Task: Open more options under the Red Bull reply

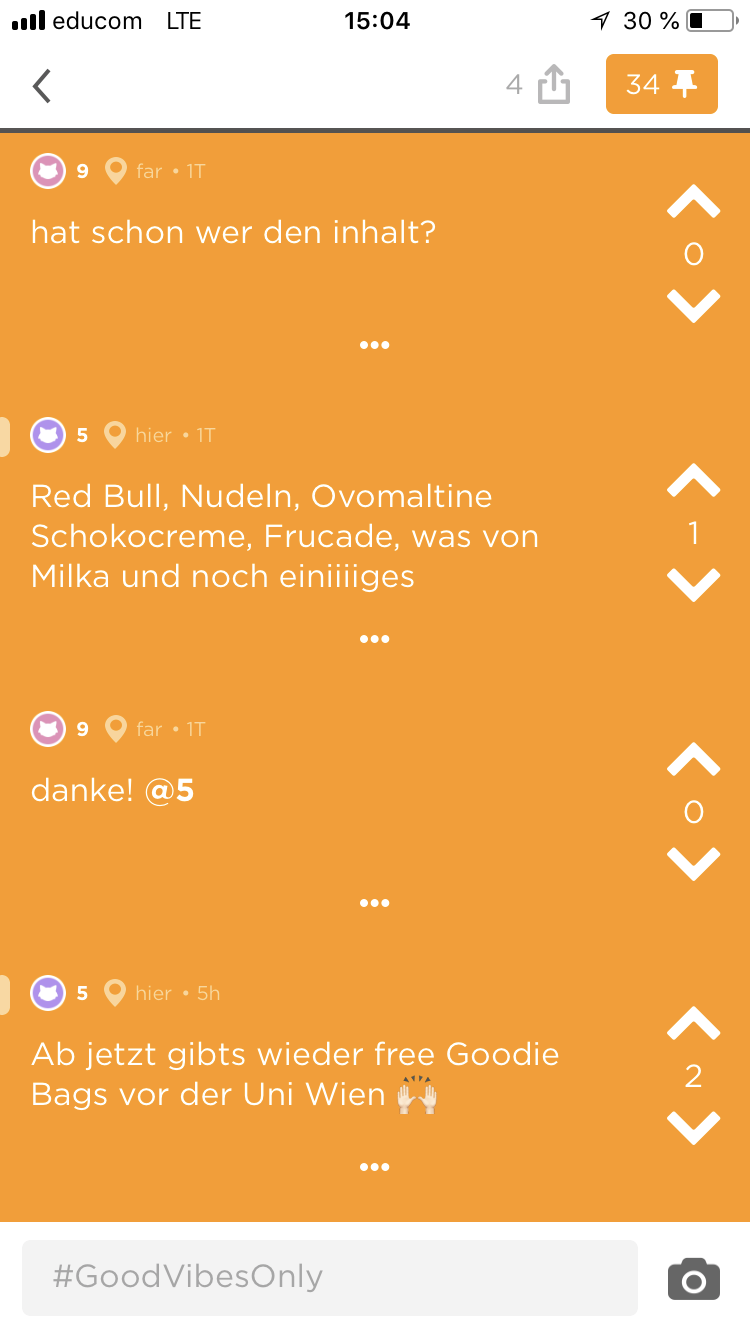Action: (374, 639)
